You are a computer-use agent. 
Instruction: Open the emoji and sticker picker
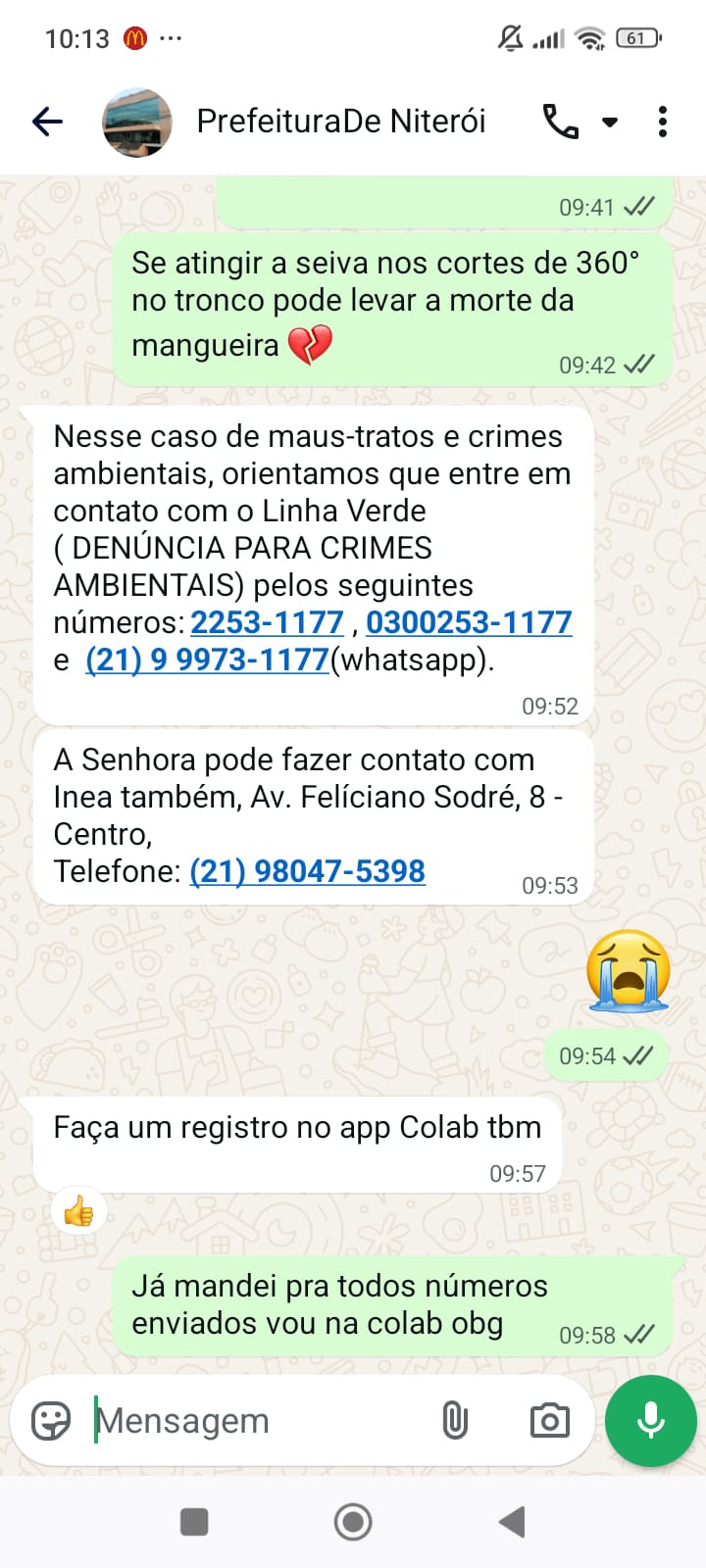click(x=51, y=1420)
